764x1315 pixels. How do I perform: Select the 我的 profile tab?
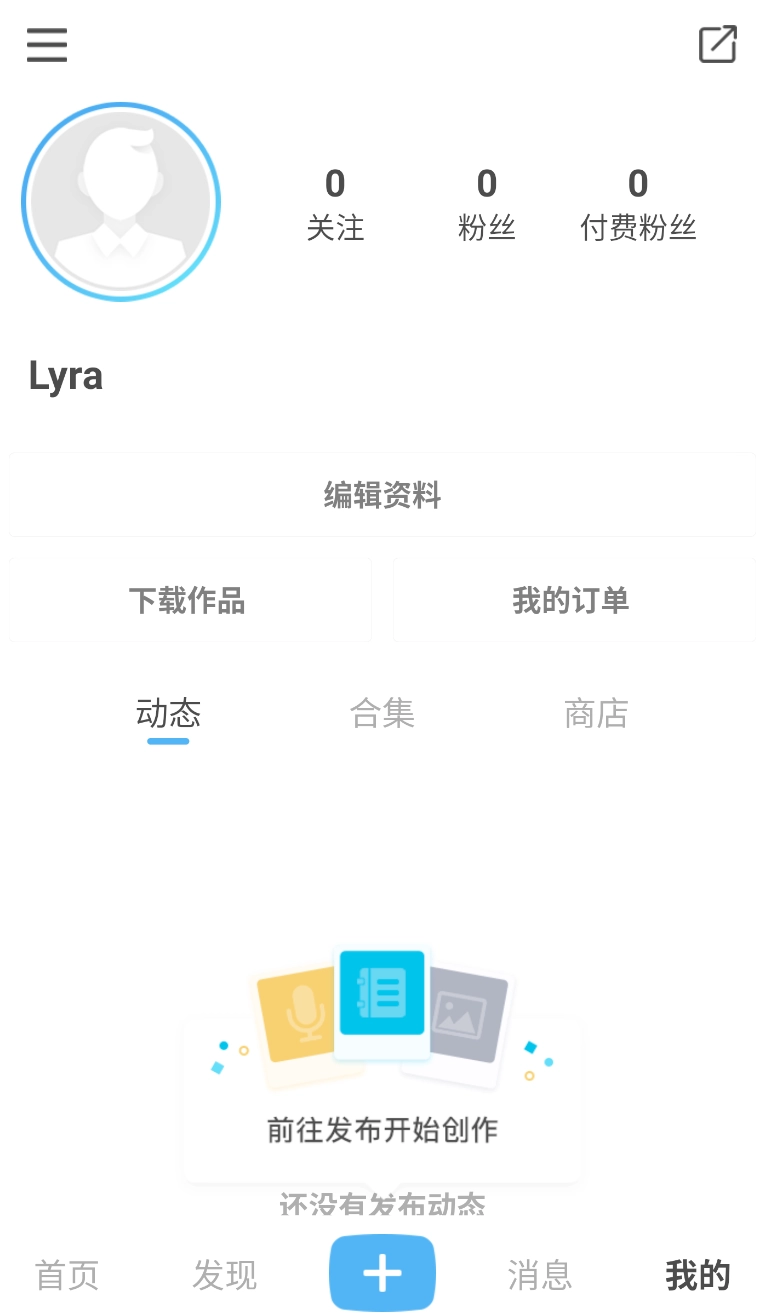[697, 1275]
